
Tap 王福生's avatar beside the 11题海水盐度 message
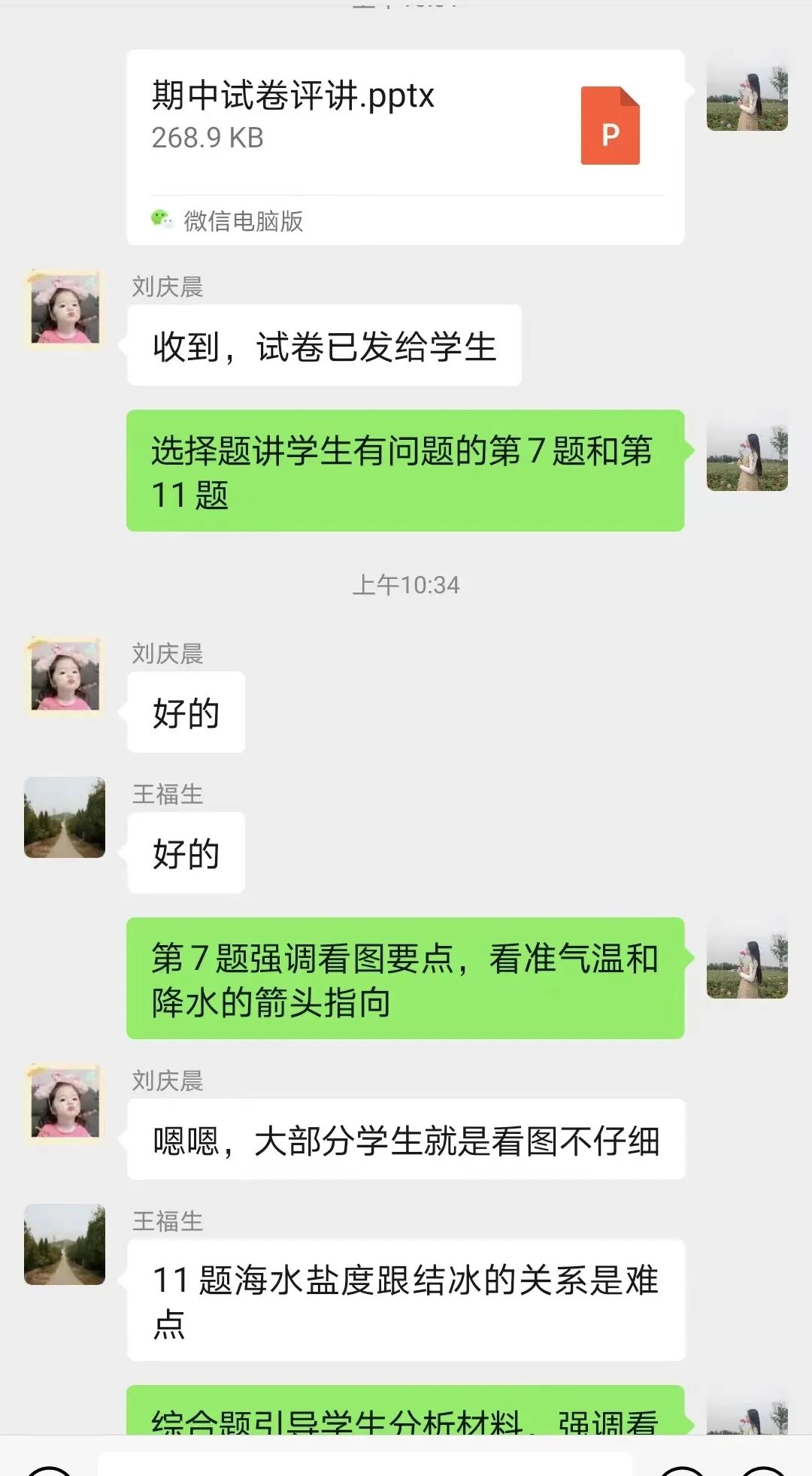(x=65, y=1244)
